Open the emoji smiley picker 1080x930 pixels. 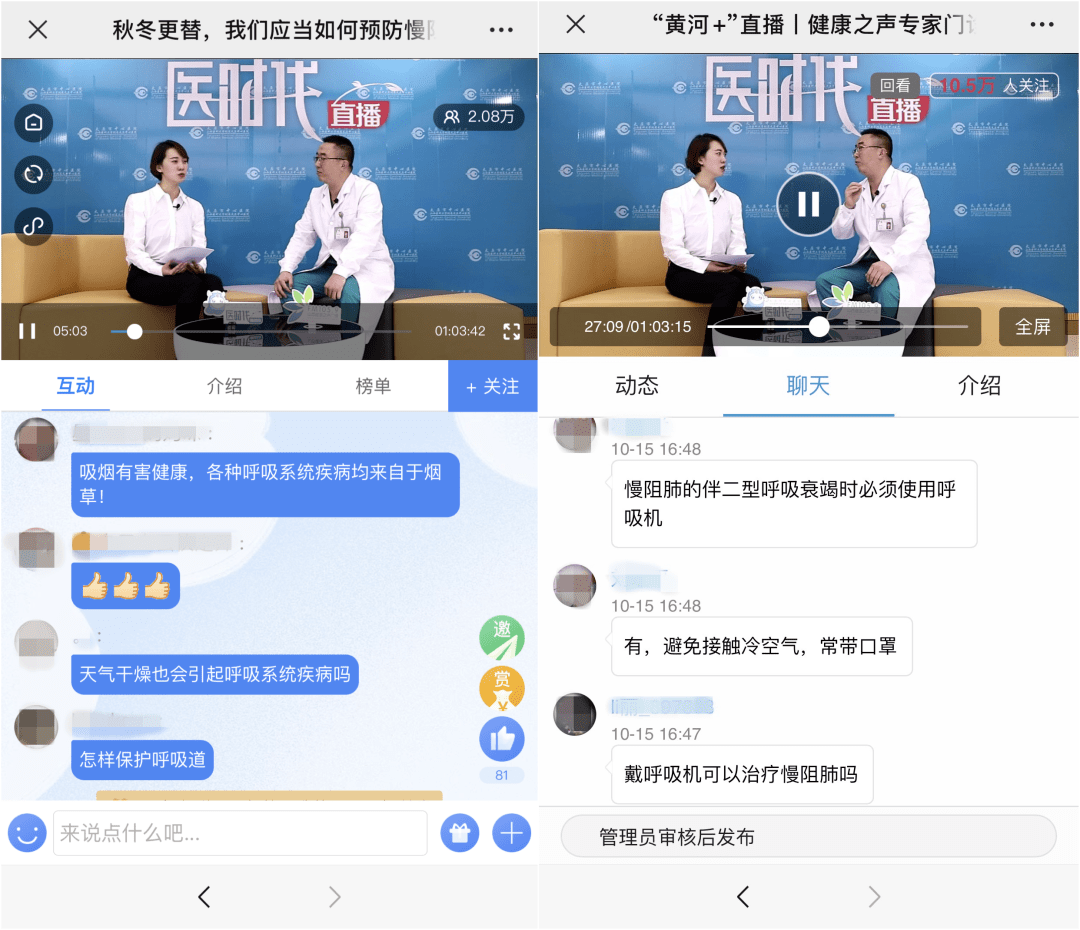[28, 833]
